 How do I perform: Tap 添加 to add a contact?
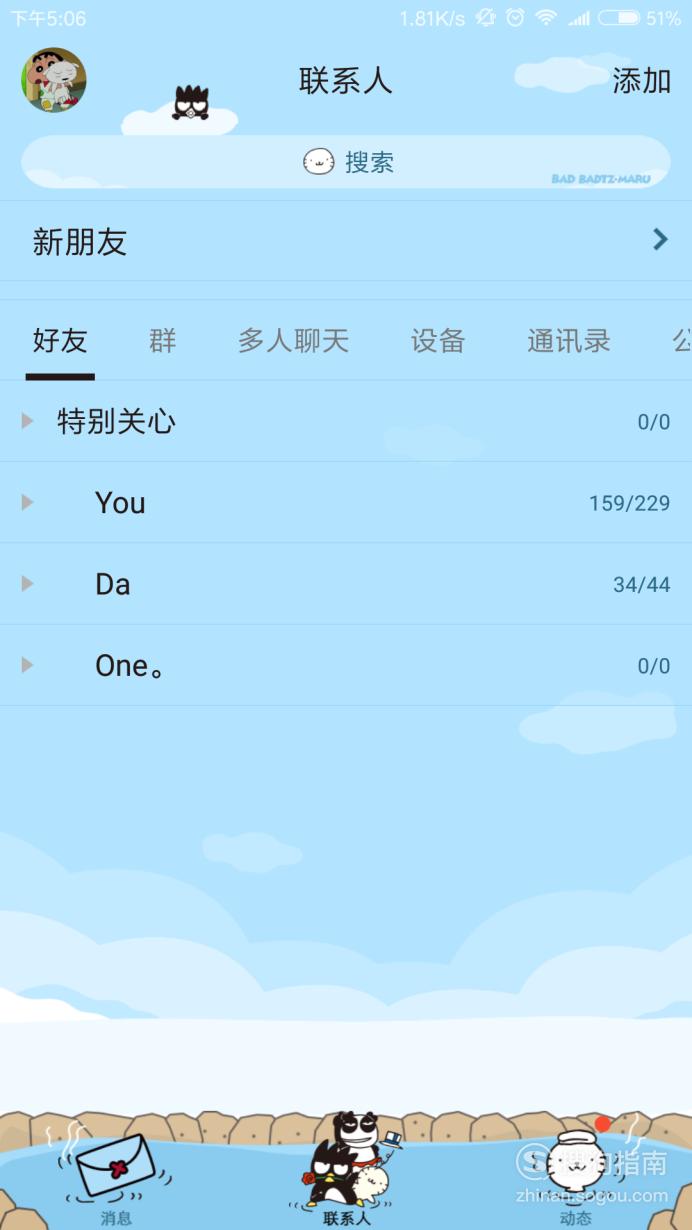641,81
